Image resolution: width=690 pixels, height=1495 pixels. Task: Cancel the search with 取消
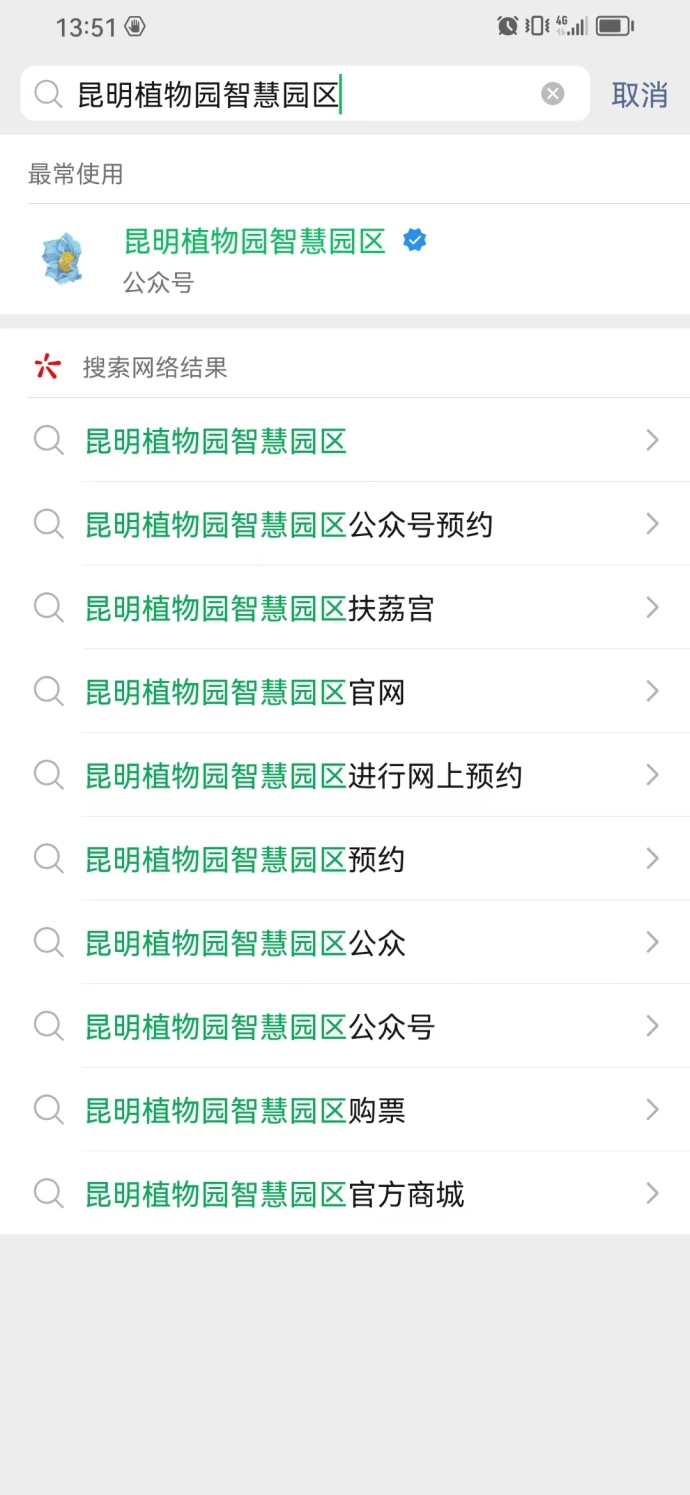[x=639, y=95]
